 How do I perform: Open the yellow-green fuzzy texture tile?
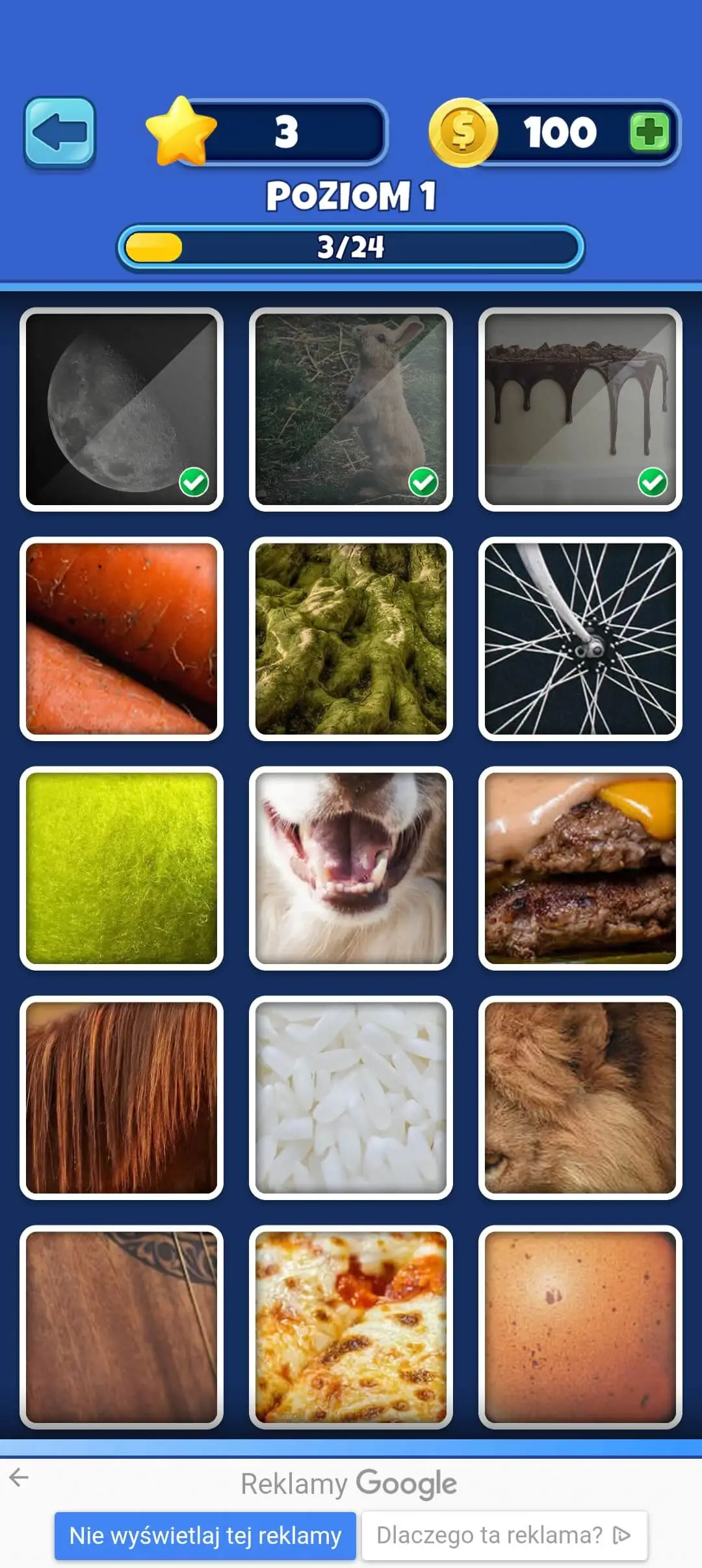point(122,869)
